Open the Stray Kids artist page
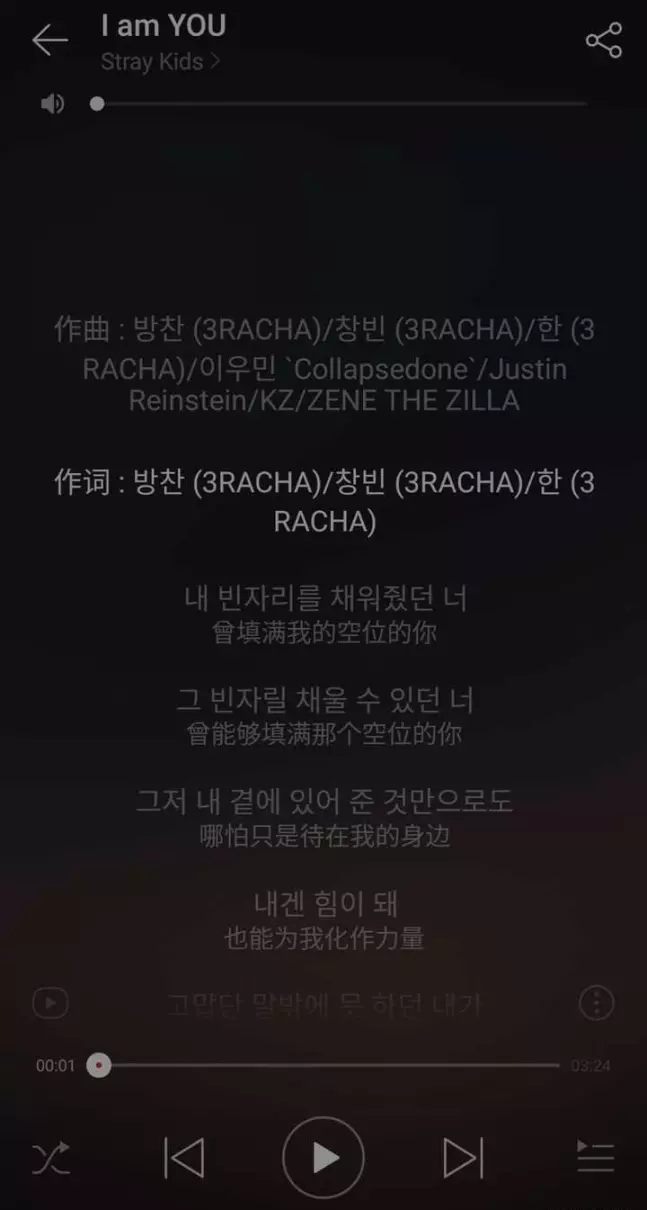This screenshot has width=647, height=1210. [161, 61]
